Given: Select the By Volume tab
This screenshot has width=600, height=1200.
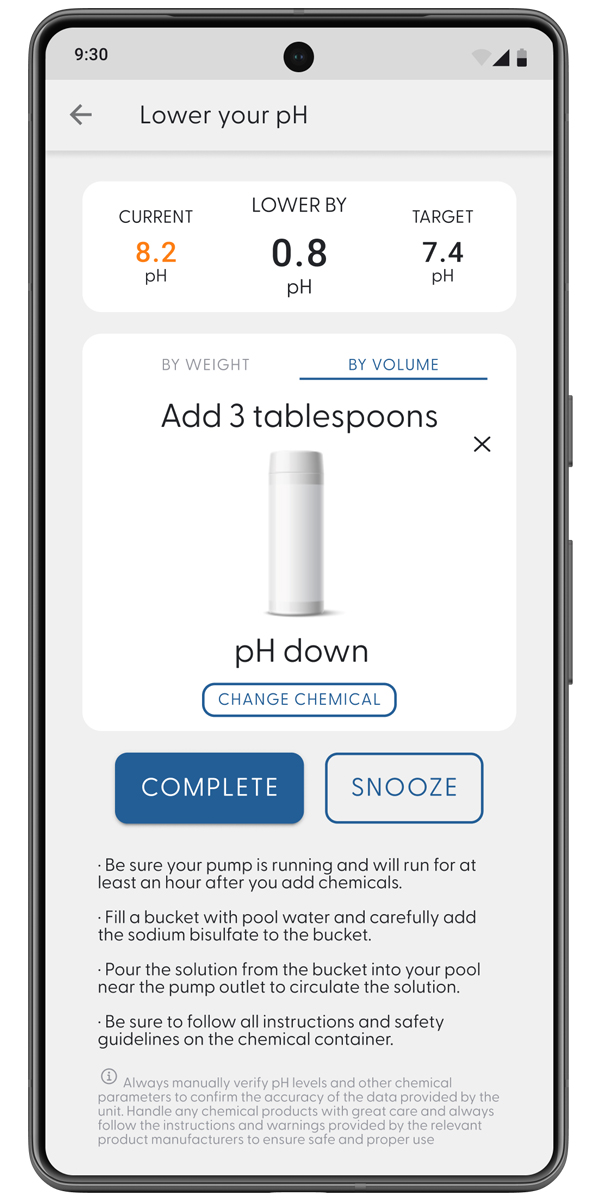Looking at the screenshot, I should 393,365.
